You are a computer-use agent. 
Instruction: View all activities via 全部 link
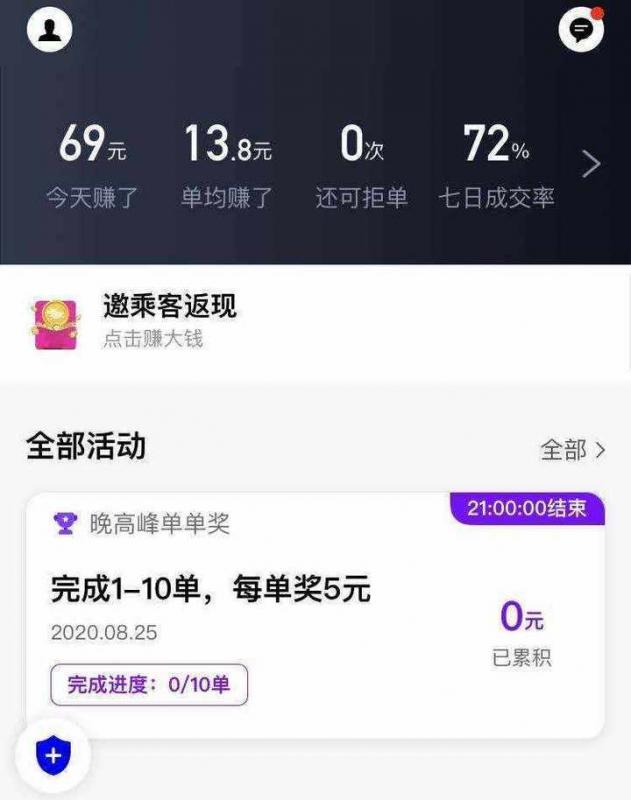tap(573, 450)
